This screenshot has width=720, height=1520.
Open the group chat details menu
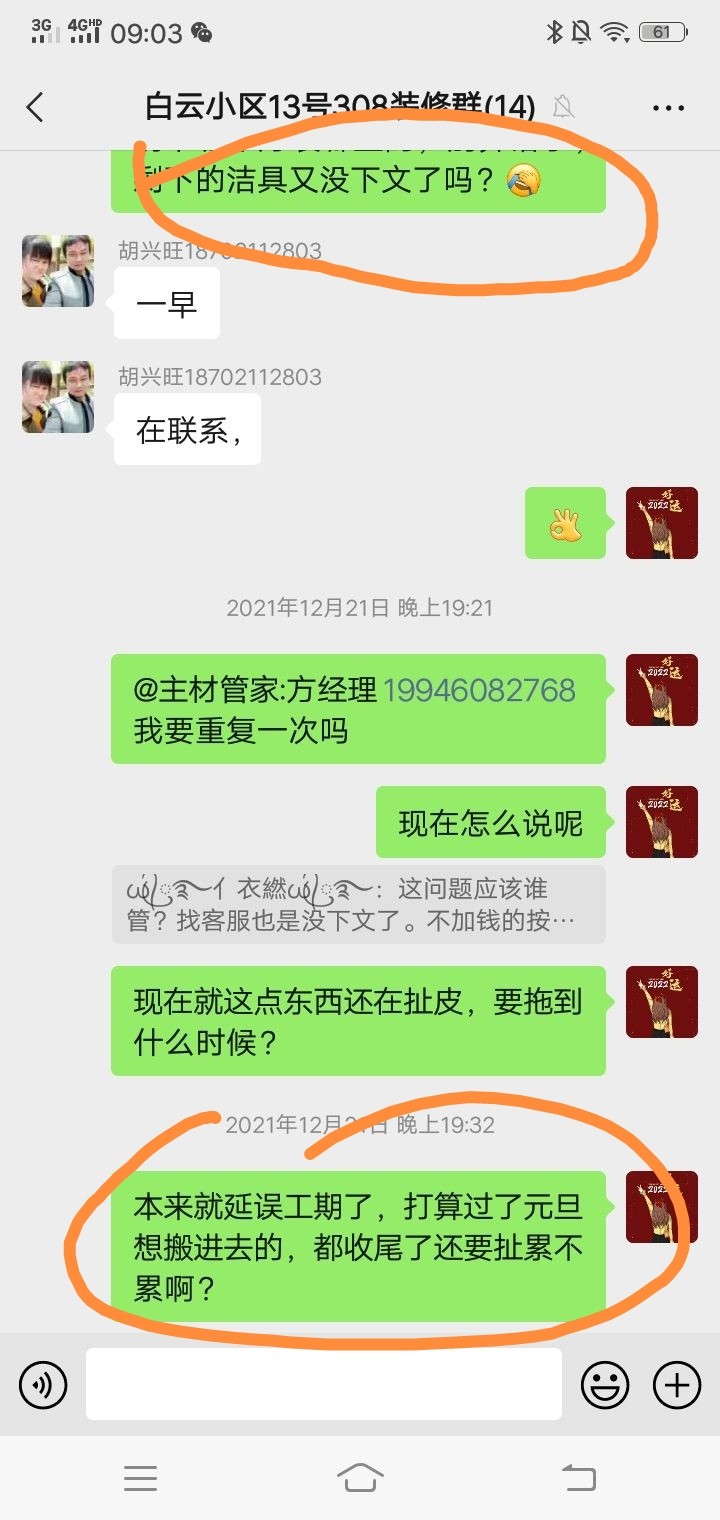tap(668, 108)
